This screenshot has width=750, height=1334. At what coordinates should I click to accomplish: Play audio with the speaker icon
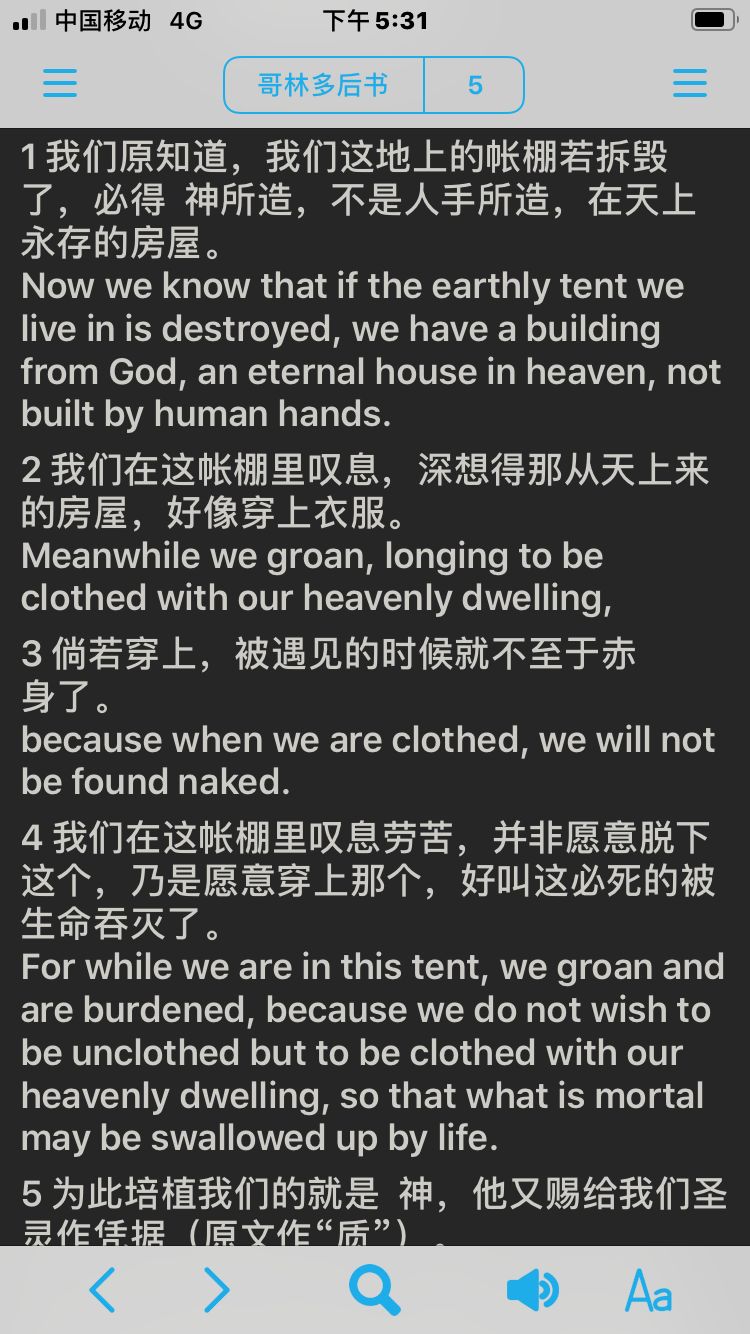click(532, 1290)
